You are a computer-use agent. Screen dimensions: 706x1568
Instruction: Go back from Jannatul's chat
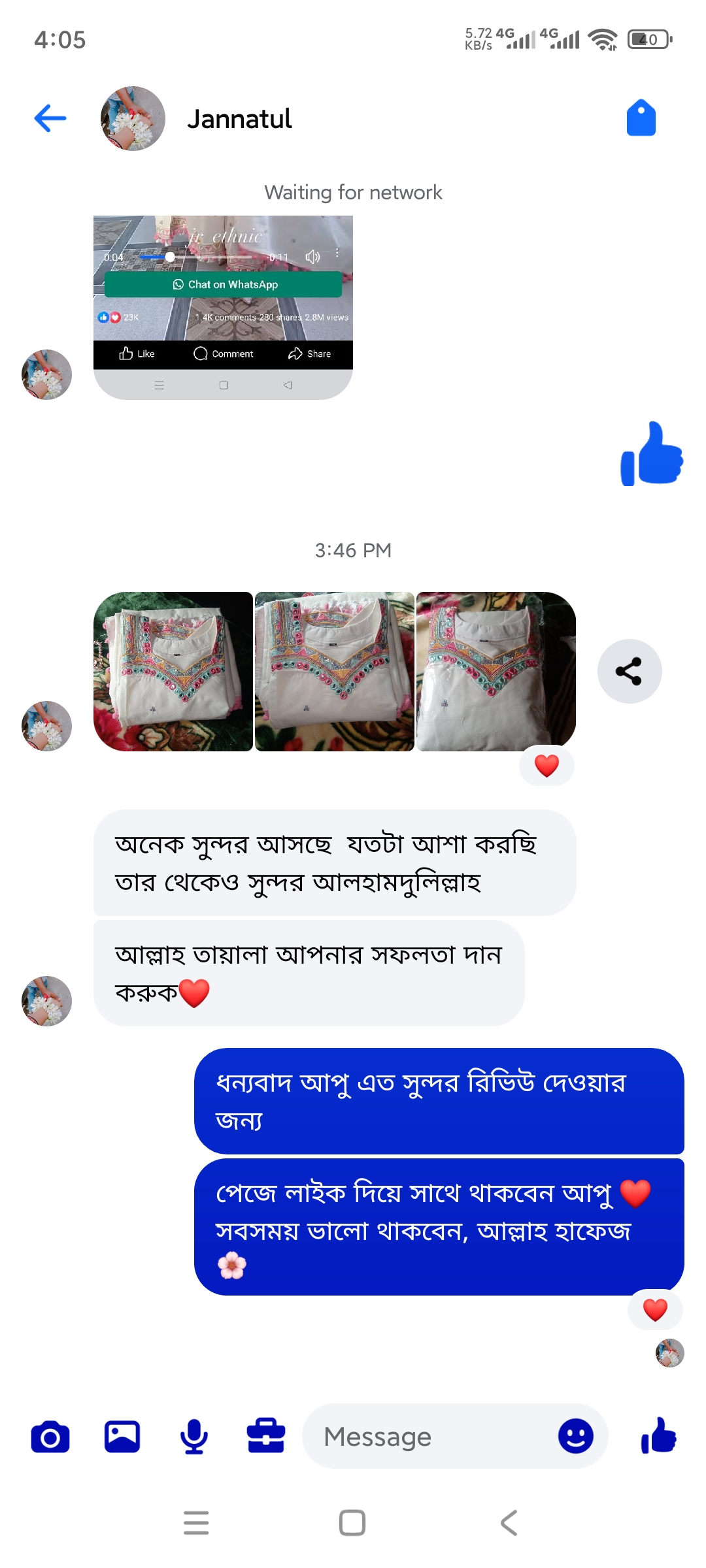tap(50, 118)
